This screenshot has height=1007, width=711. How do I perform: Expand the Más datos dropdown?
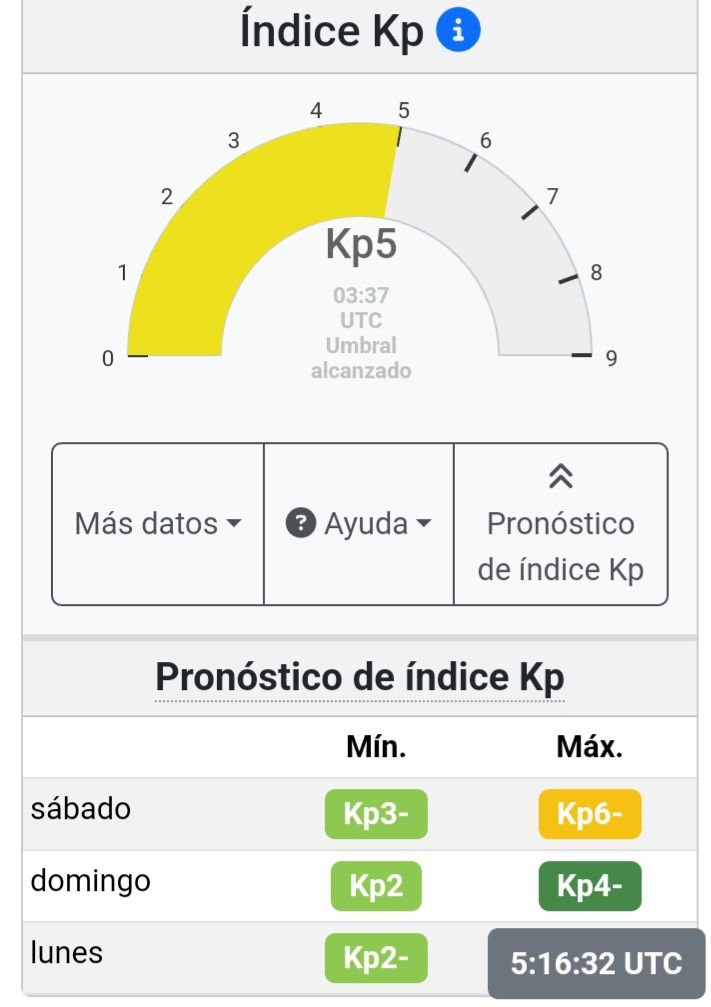click(158, 524)
